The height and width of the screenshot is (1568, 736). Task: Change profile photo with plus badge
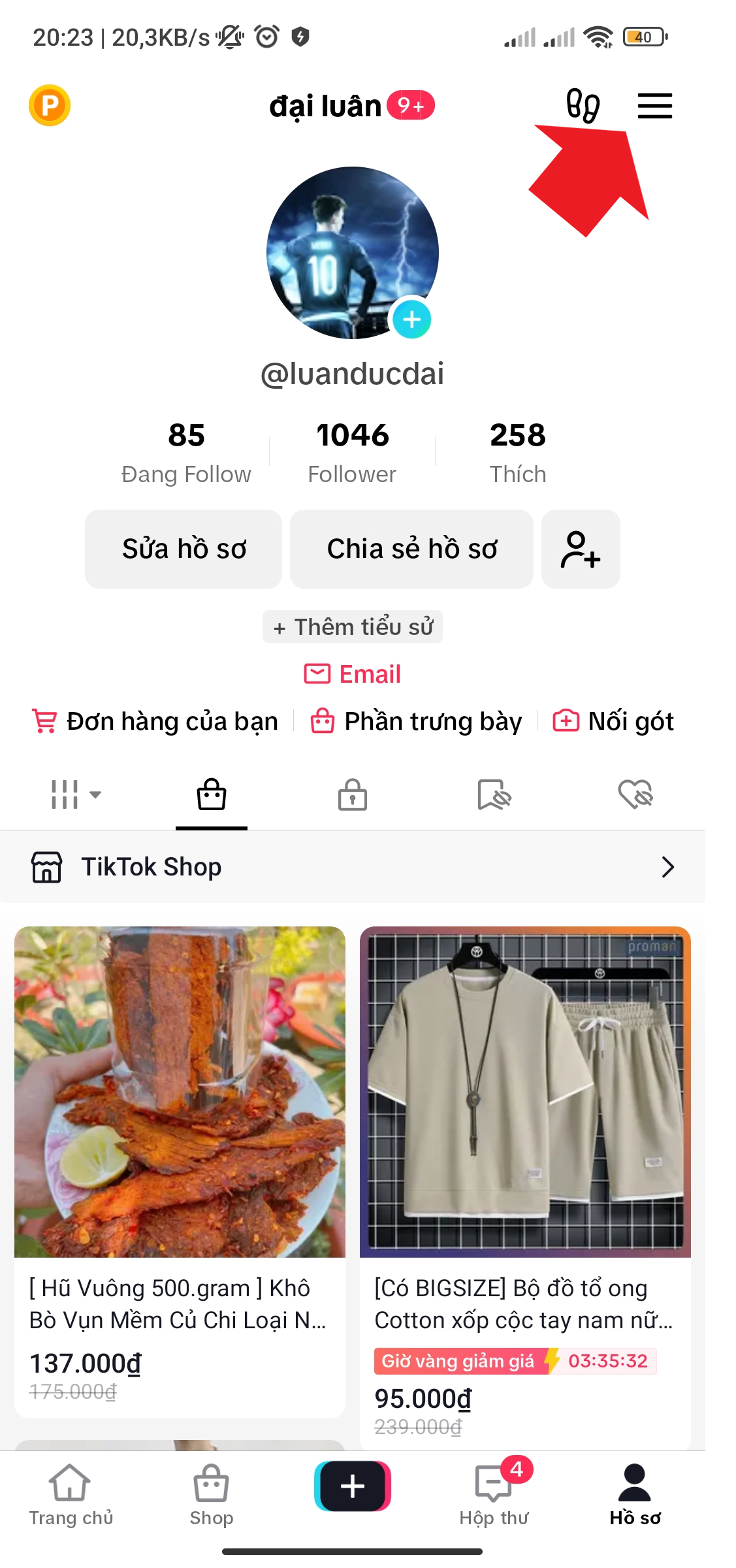(x=411, y=319)
